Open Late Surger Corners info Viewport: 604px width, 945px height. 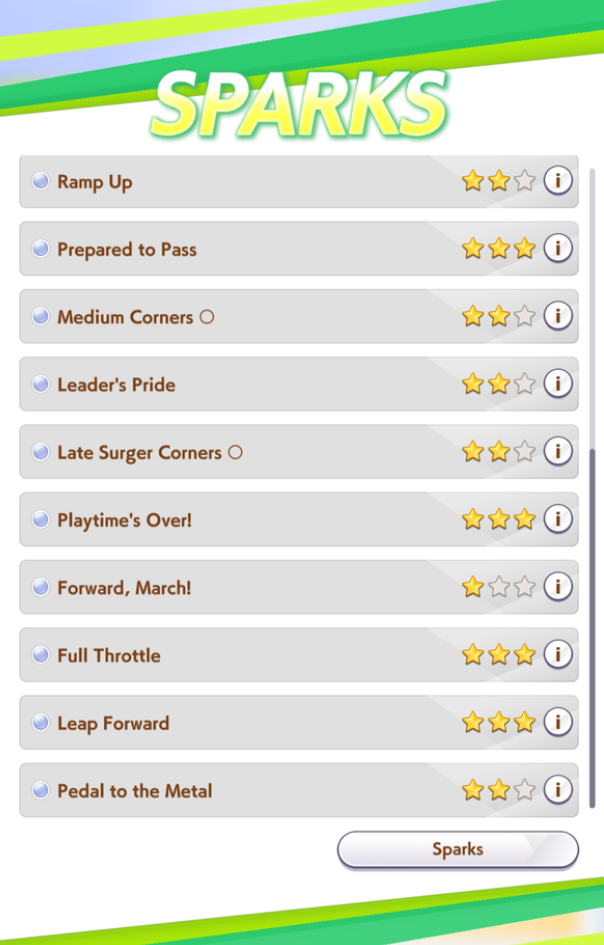coord(558,451)
